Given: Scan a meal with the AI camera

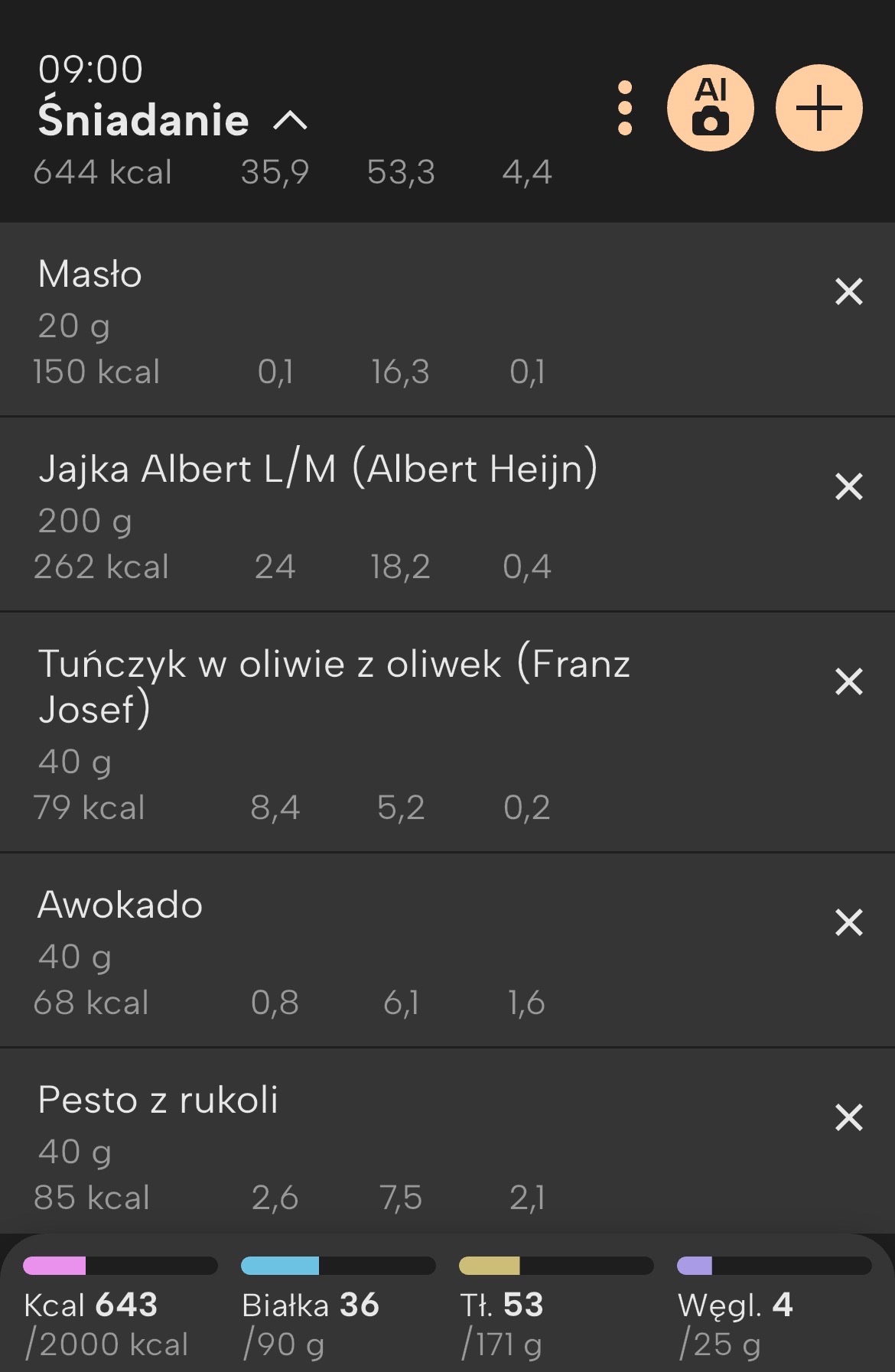Looking at the screenshot, I should (711, 108).
